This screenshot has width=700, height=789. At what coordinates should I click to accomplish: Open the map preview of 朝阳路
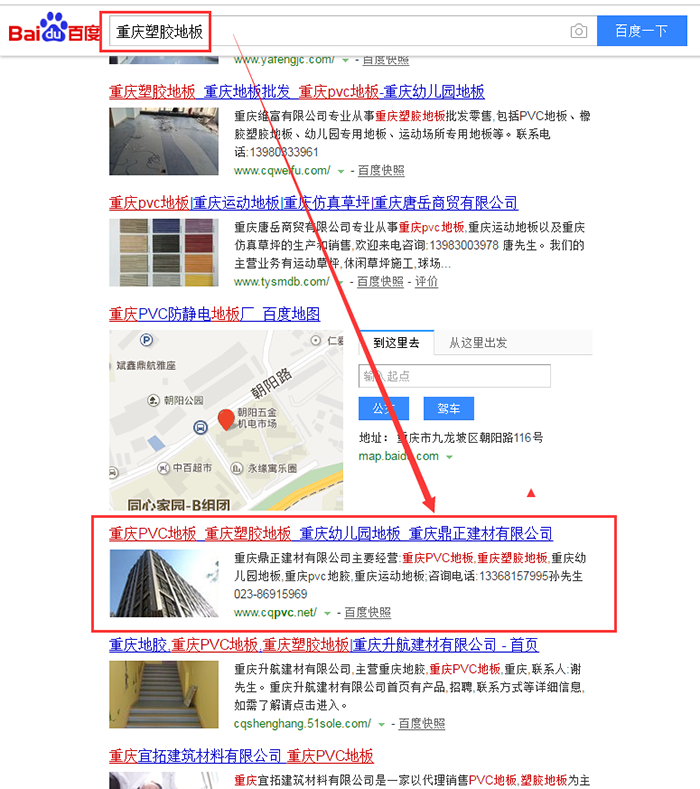click(225, 420)
